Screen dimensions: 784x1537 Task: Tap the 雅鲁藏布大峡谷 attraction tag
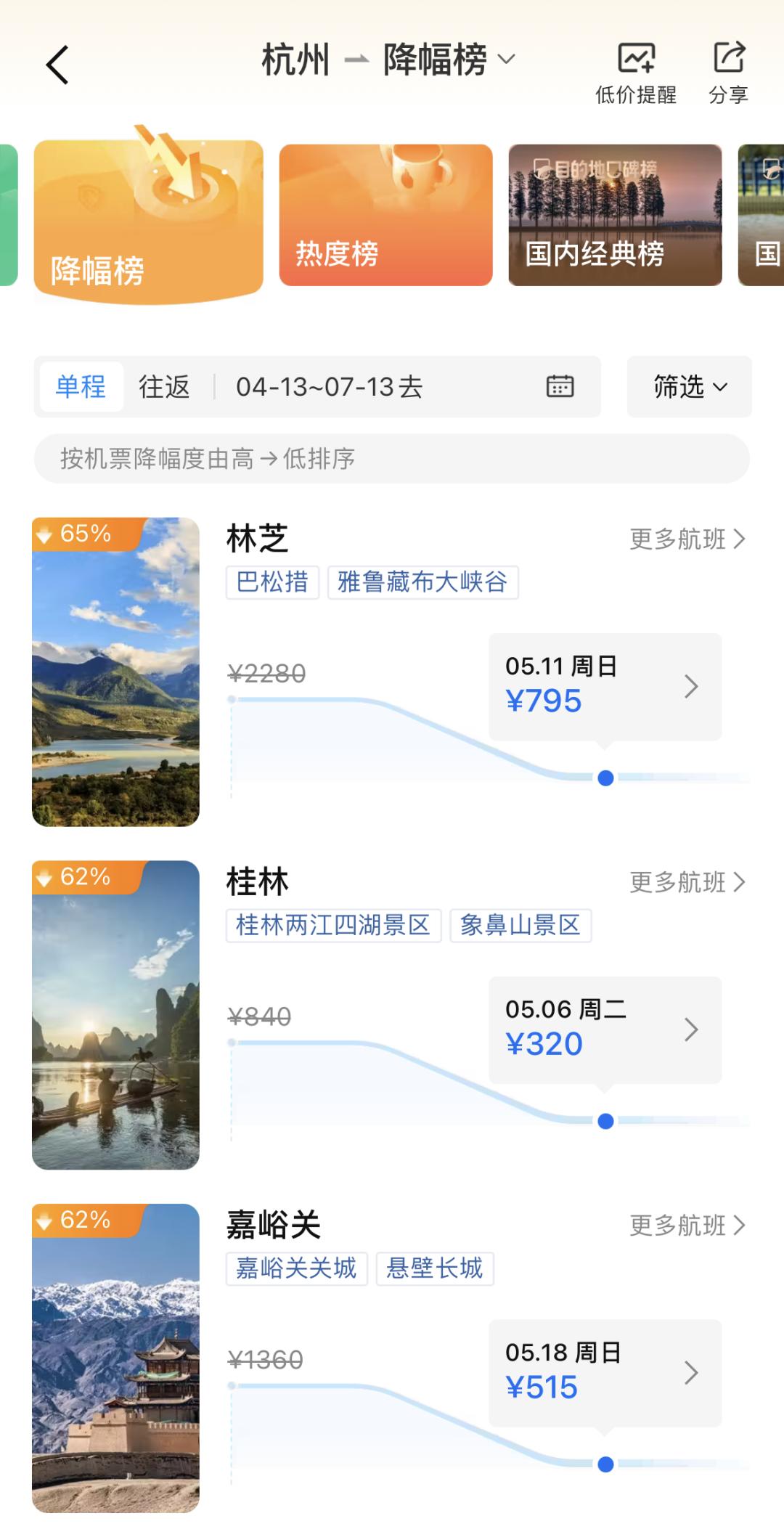pos(422,582)
